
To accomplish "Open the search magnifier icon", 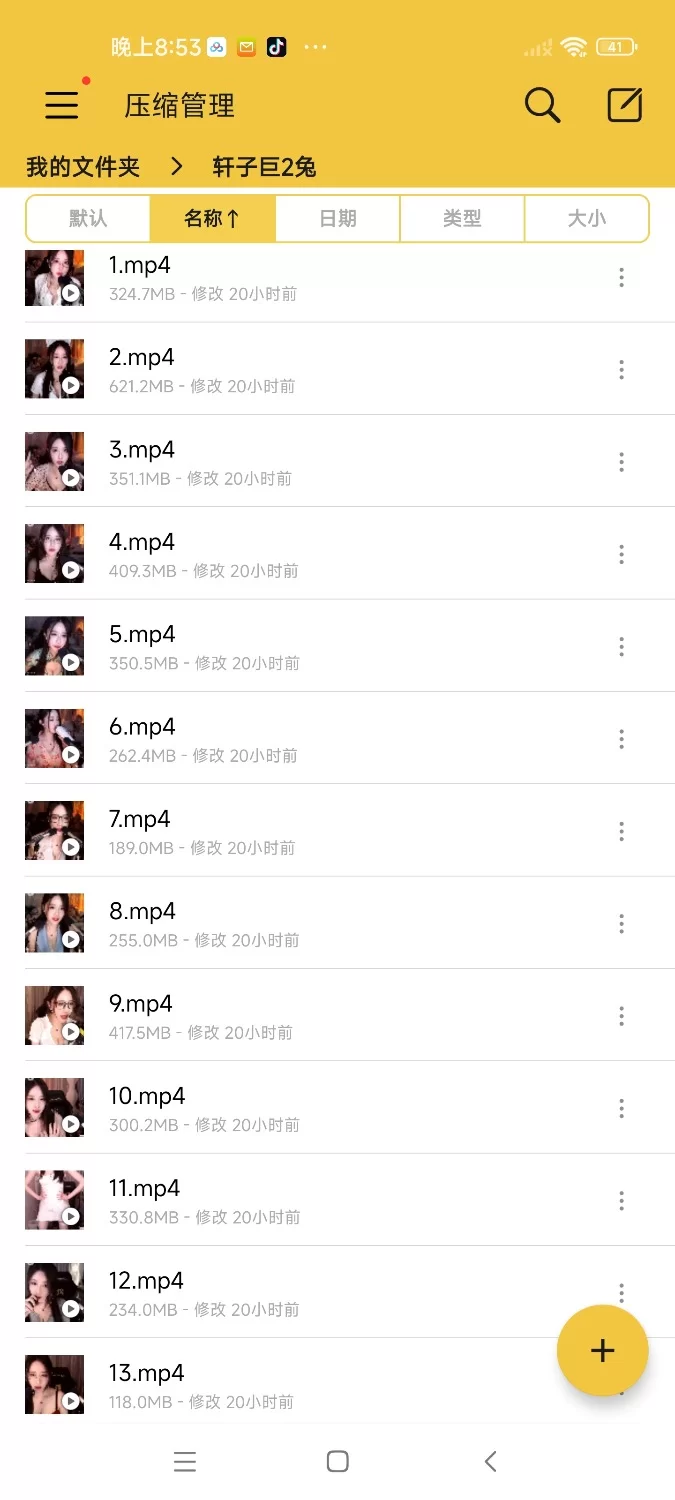I will tap(542, 105).
